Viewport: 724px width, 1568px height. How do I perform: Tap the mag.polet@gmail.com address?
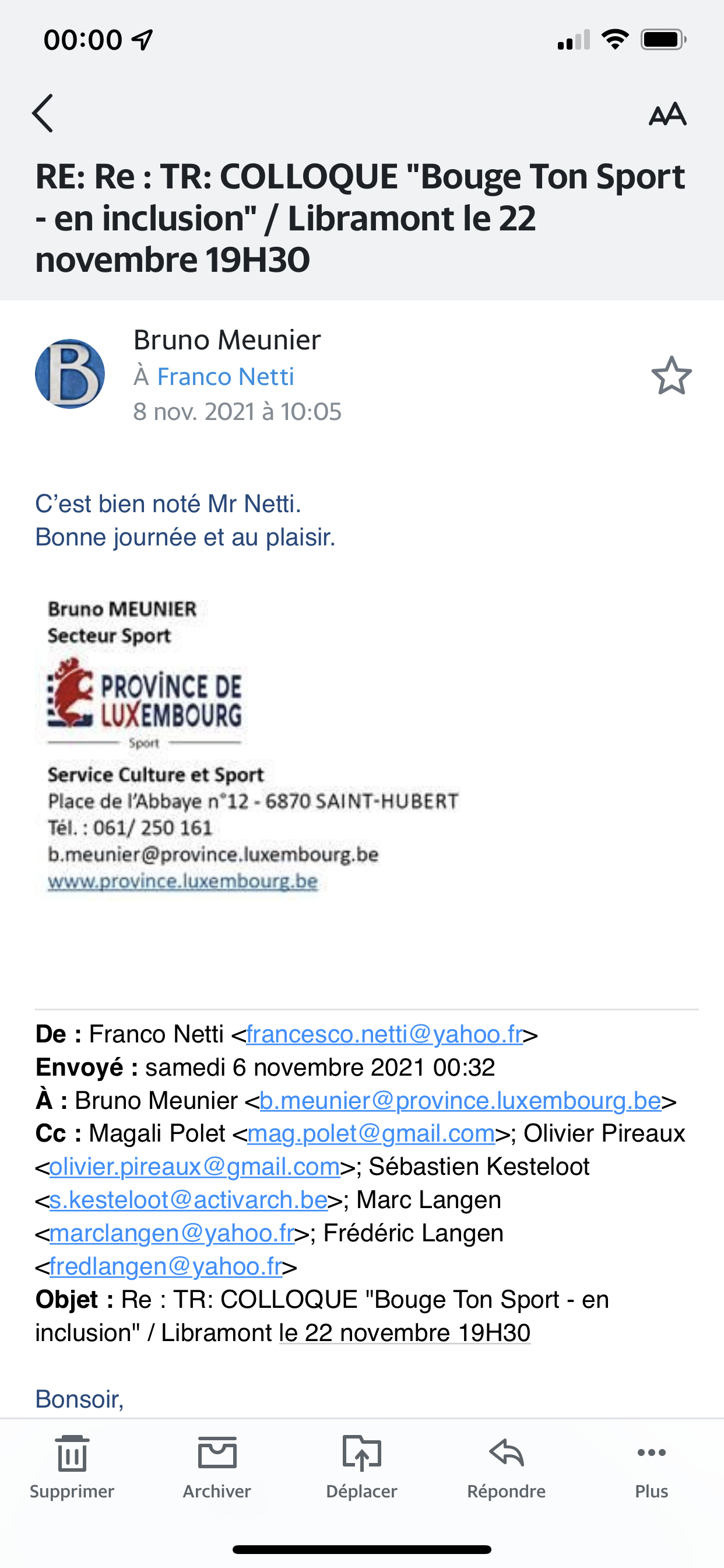371,1133
